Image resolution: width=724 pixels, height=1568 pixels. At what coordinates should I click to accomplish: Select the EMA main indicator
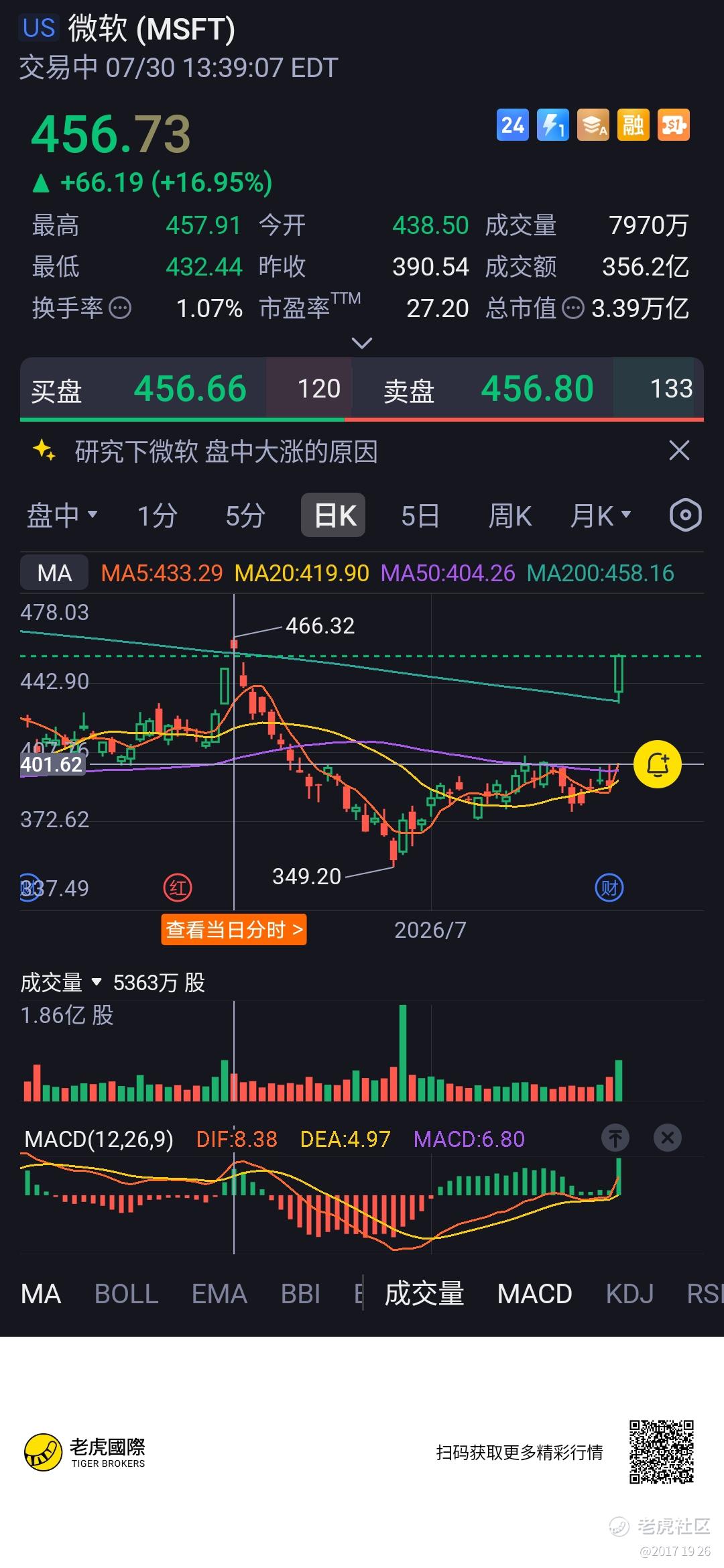219,1294
